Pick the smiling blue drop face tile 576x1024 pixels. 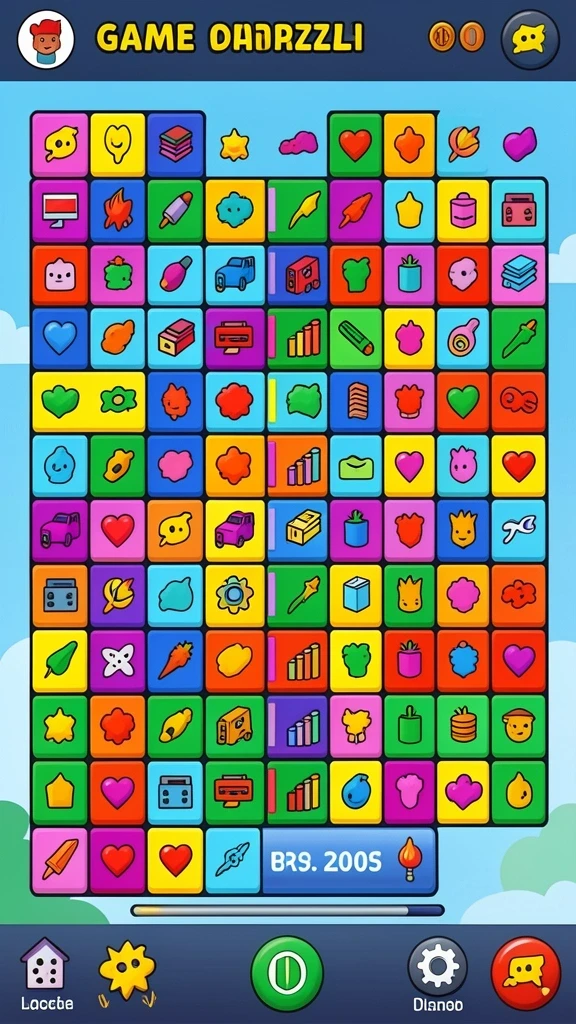pyautogui.click(x=60, y=466)
